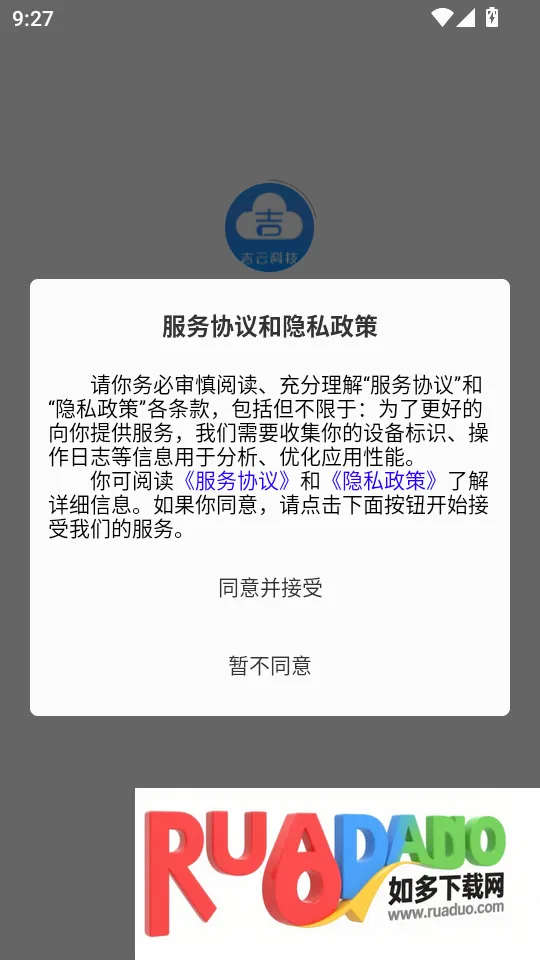Open the 《服务协议》 link

point(237,481)
